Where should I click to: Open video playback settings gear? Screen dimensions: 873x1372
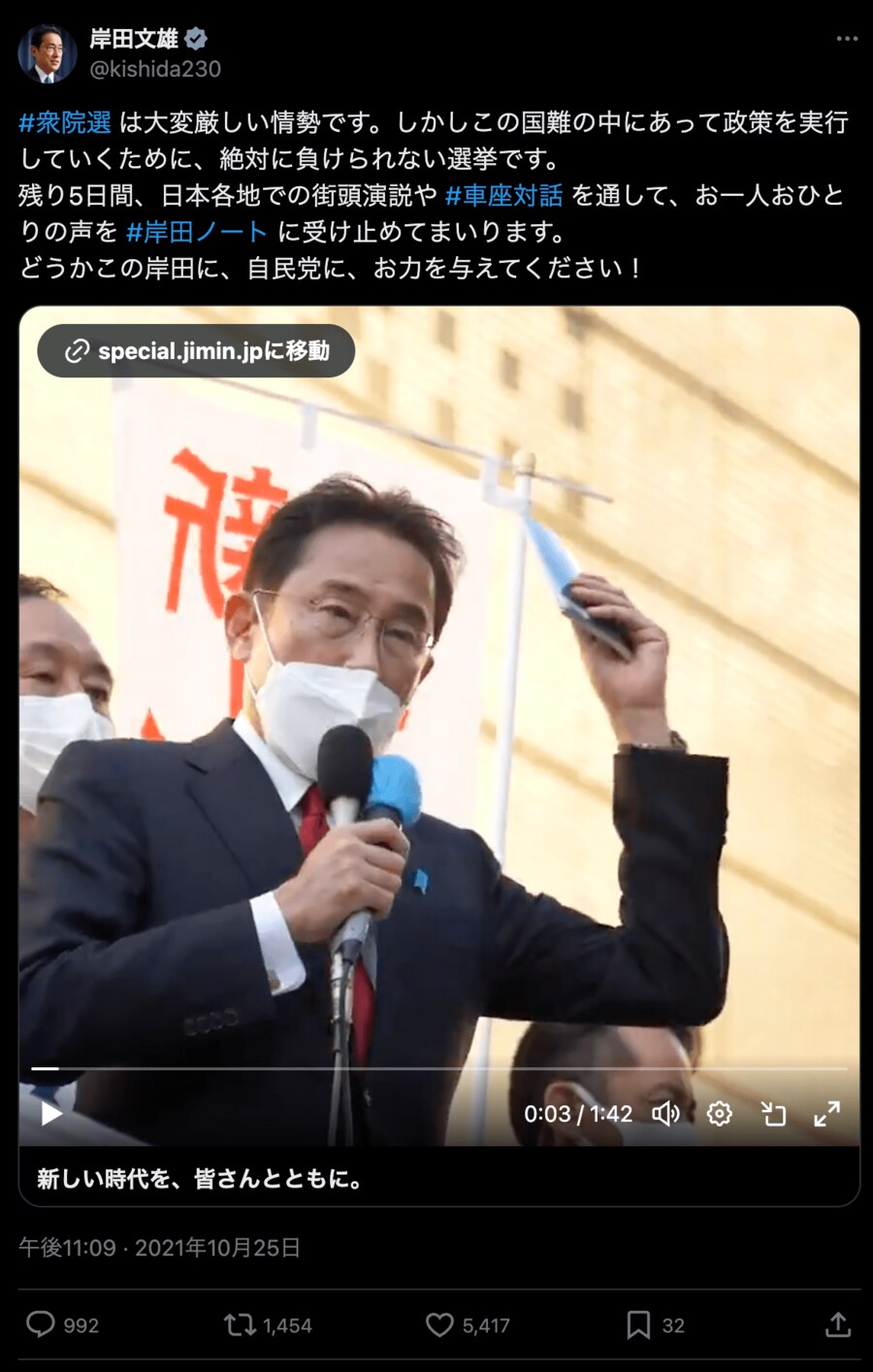click(x=719, y=1113)
